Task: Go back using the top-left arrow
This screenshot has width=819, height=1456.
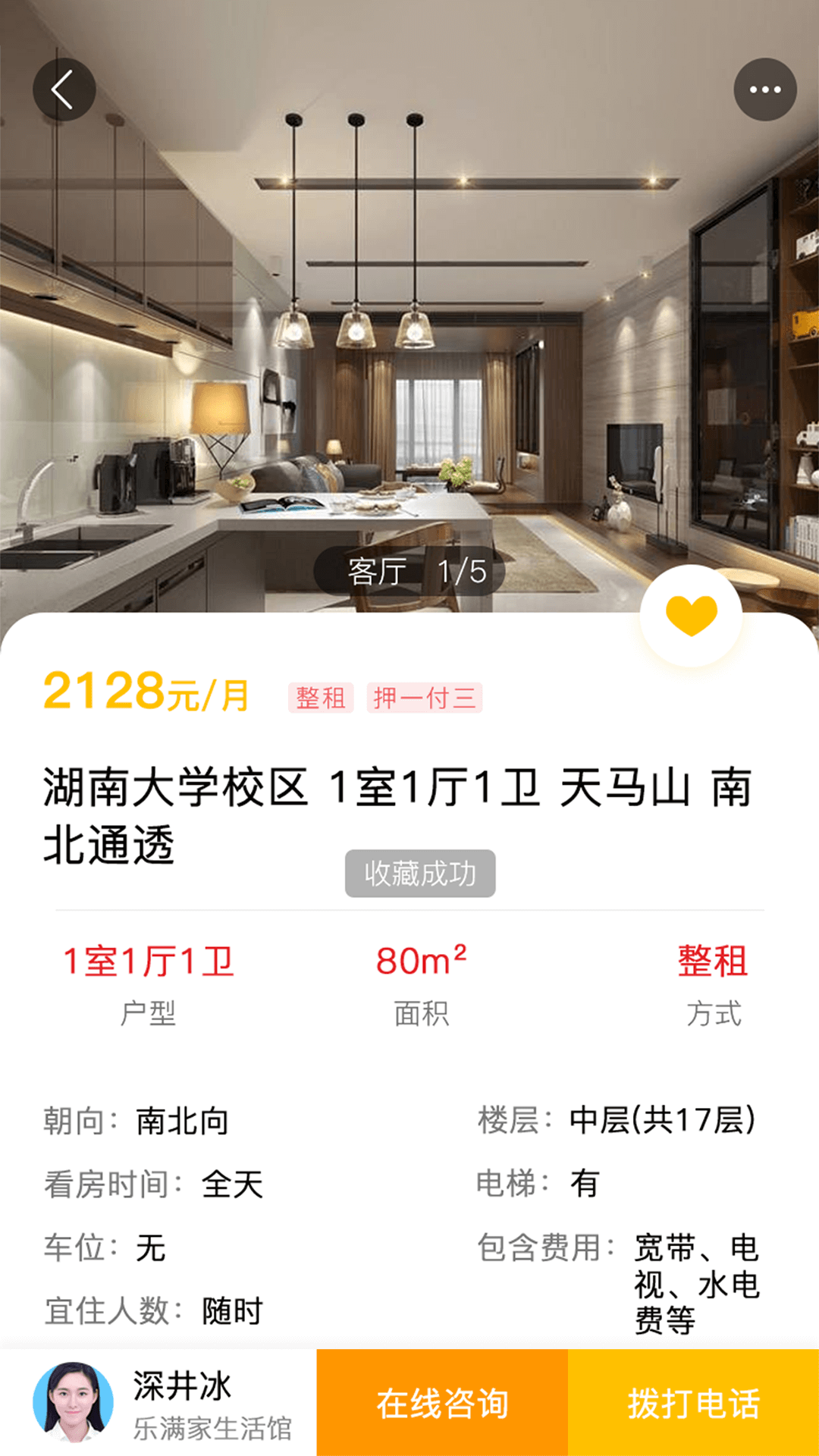Action: 64,89
